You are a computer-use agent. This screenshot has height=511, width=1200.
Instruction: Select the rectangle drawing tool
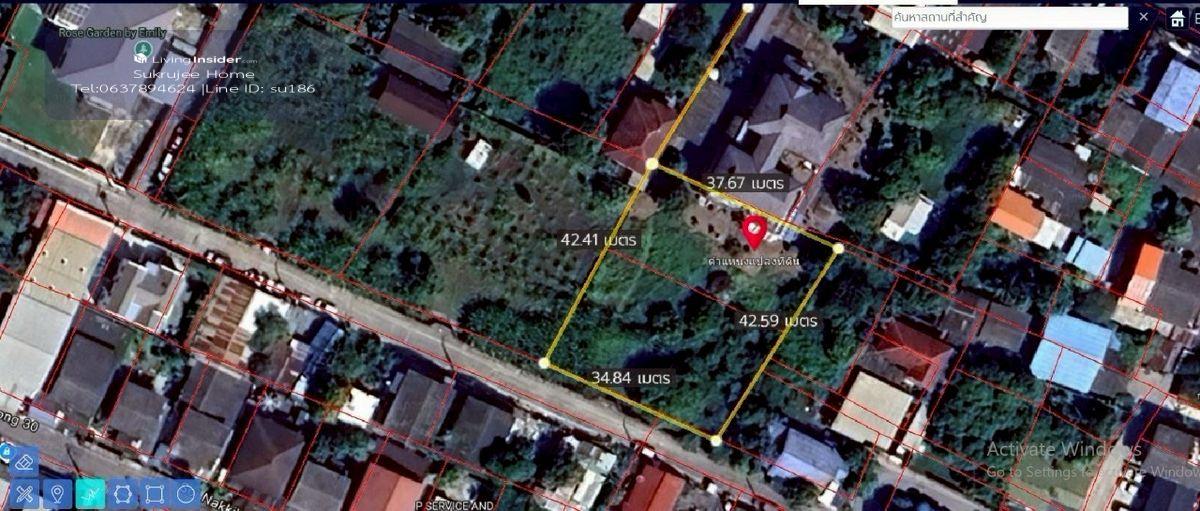point(154,493)
